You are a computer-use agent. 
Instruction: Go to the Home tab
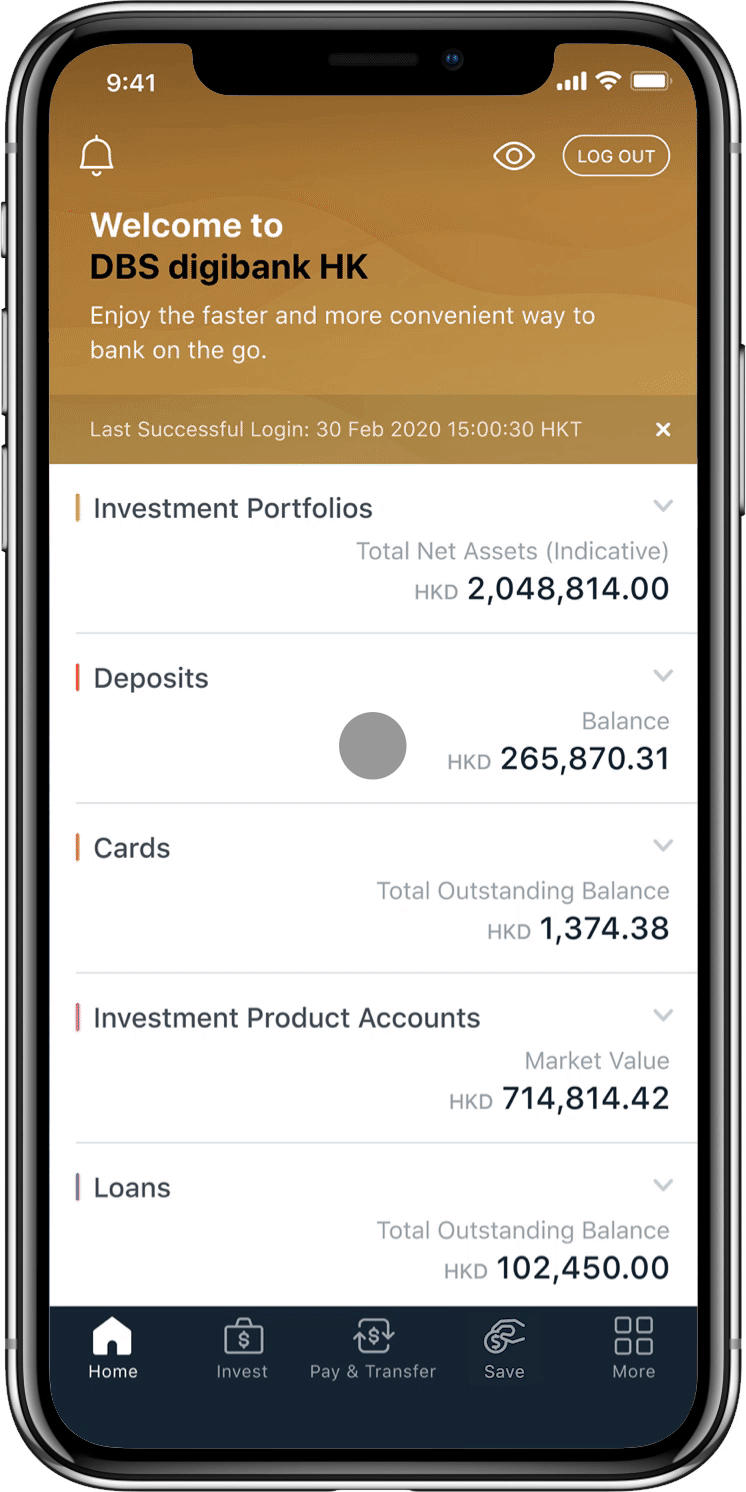(112, 1348)
